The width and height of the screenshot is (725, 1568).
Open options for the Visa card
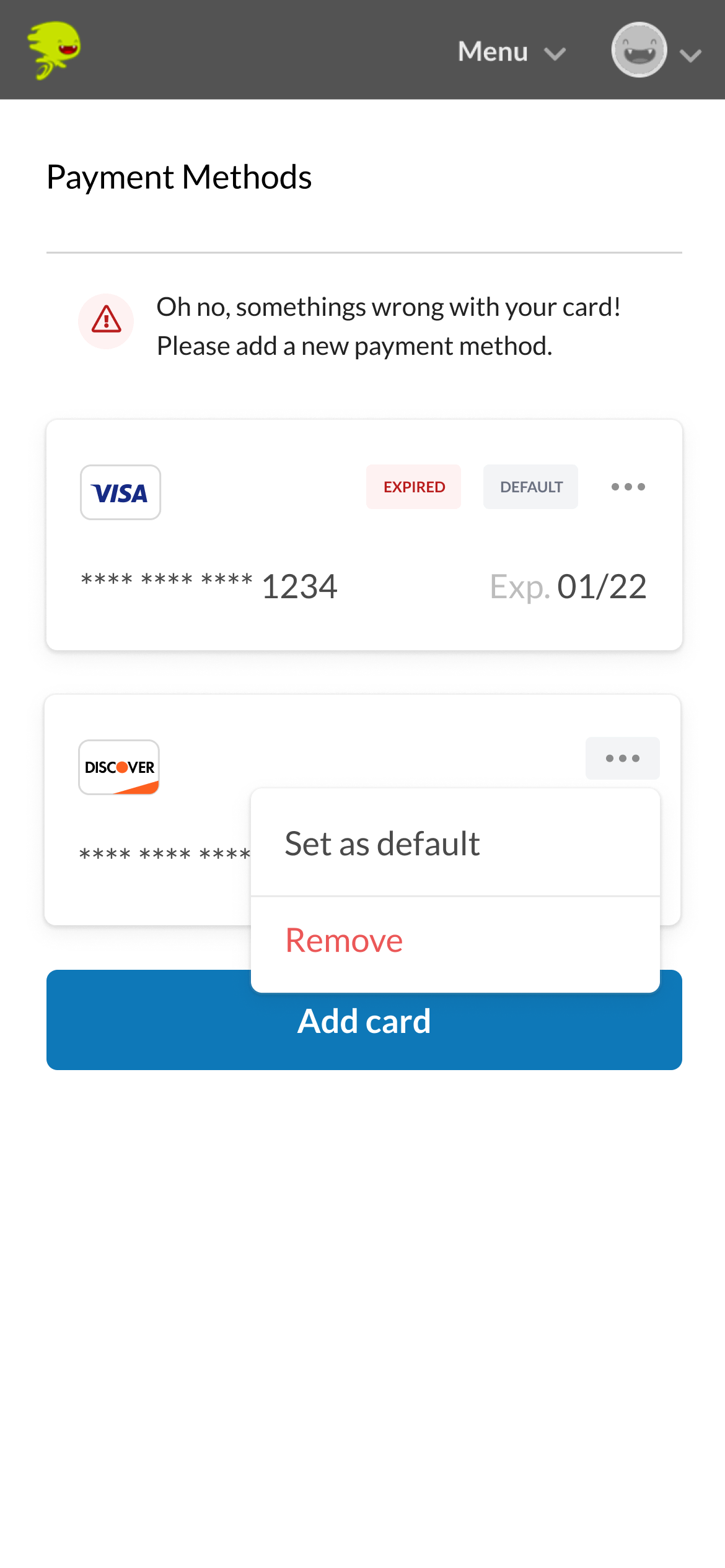coord(628,487)
